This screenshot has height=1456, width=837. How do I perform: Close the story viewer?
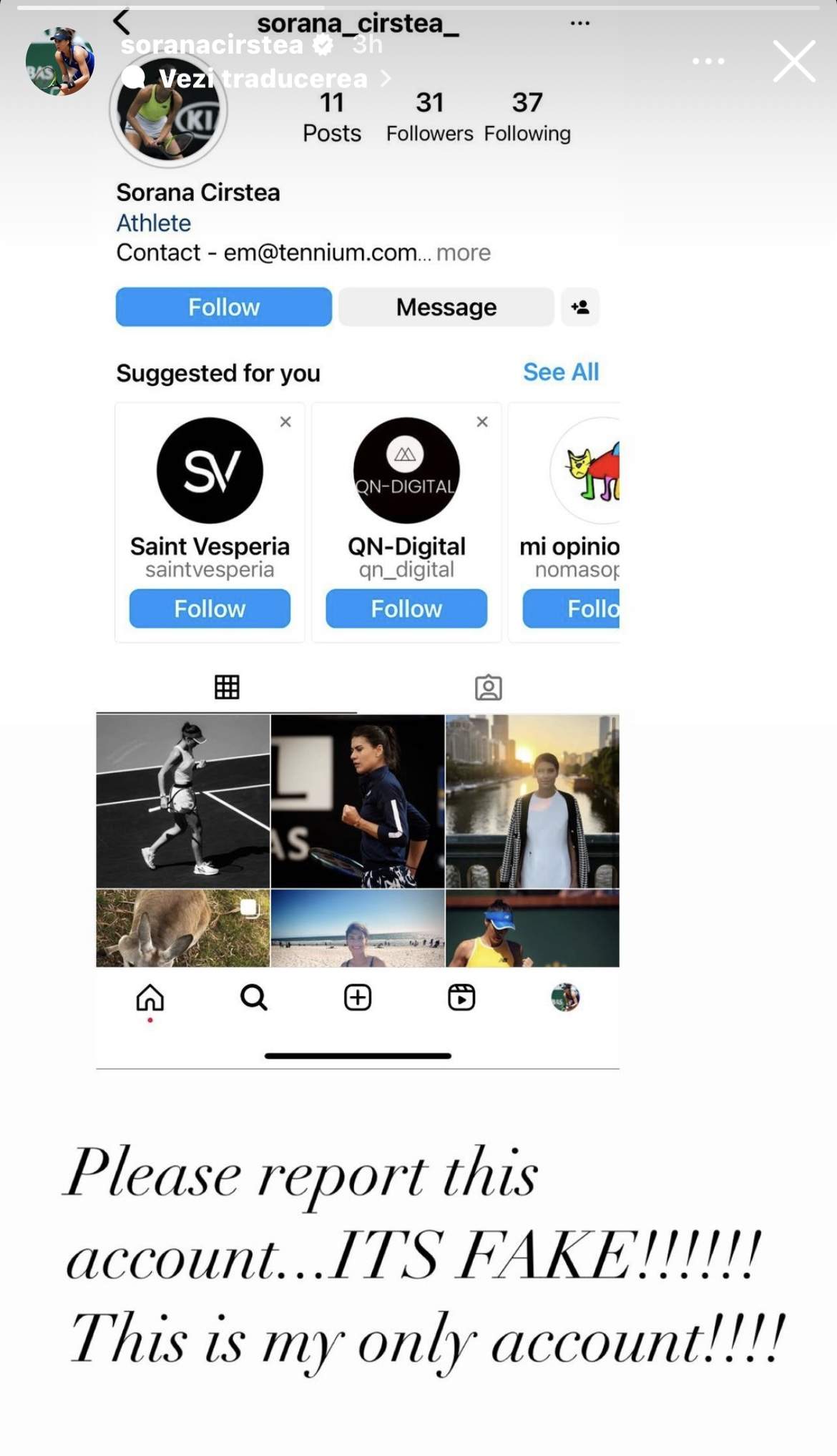click(793, 62)
